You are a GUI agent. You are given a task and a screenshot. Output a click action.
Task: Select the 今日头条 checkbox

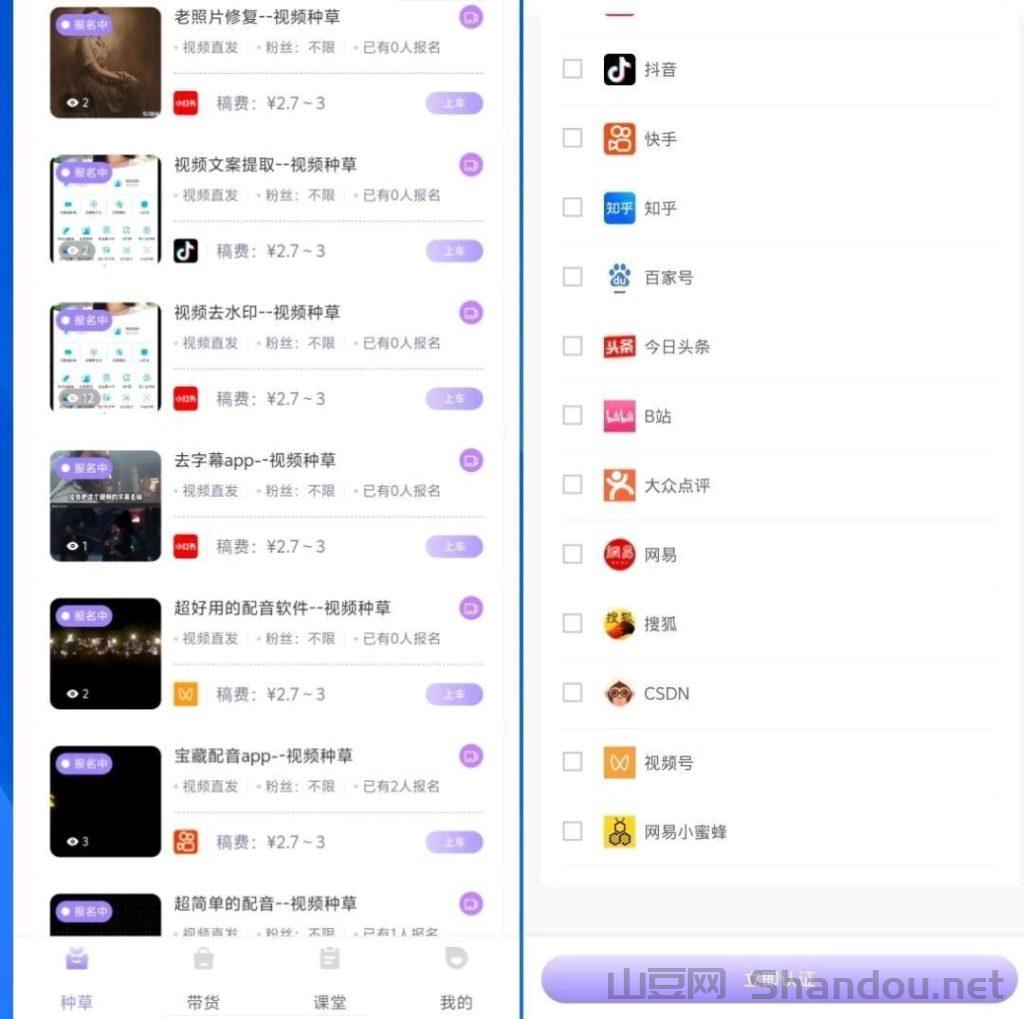coord(572,346)
